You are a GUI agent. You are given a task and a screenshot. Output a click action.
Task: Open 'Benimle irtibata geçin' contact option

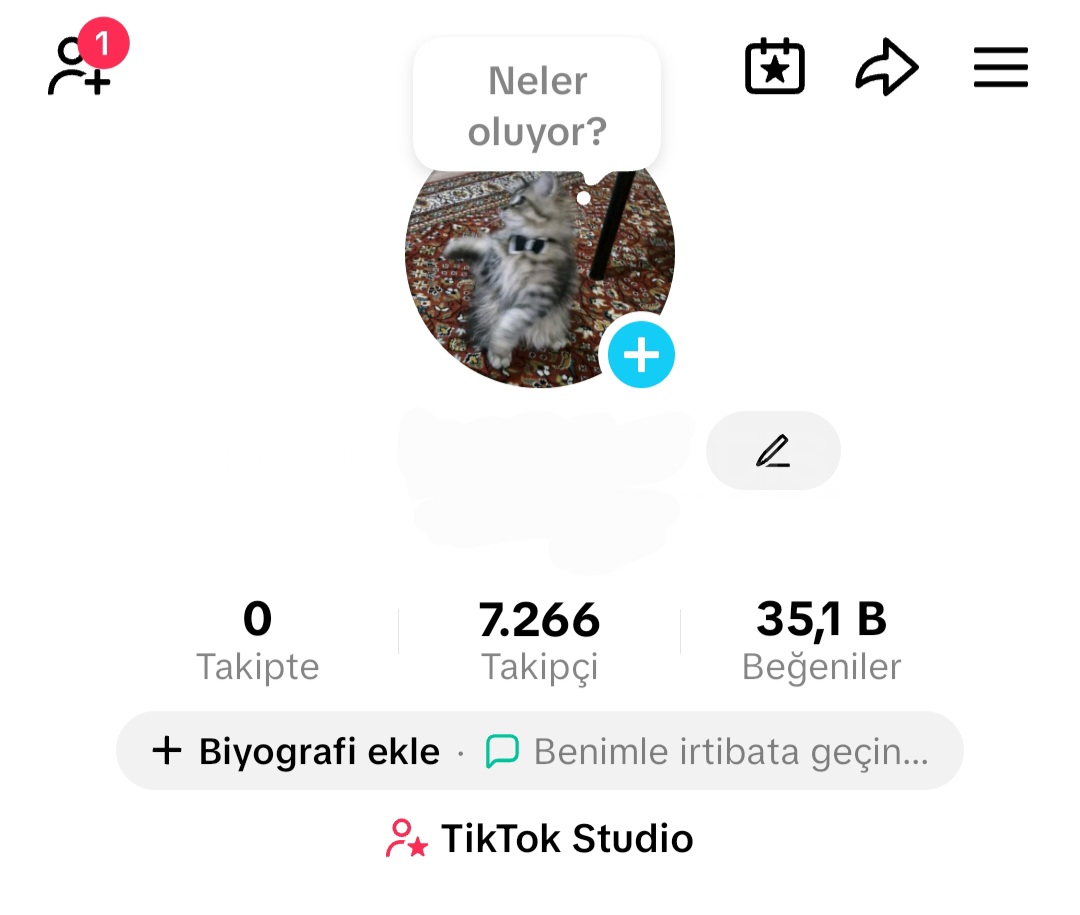click(x=708, y=751)
